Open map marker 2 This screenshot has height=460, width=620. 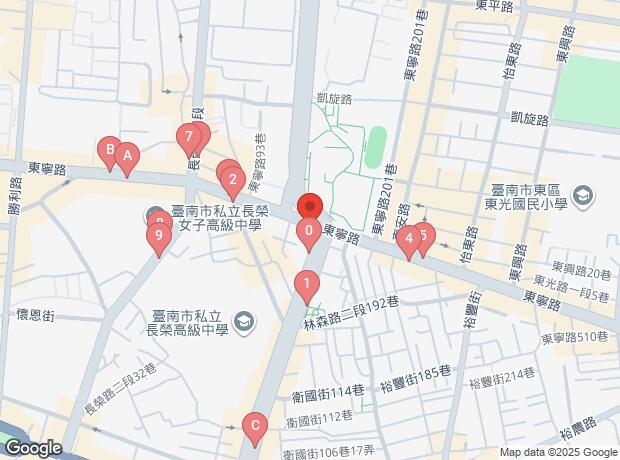pyautogui.click(x=233, y=180)
